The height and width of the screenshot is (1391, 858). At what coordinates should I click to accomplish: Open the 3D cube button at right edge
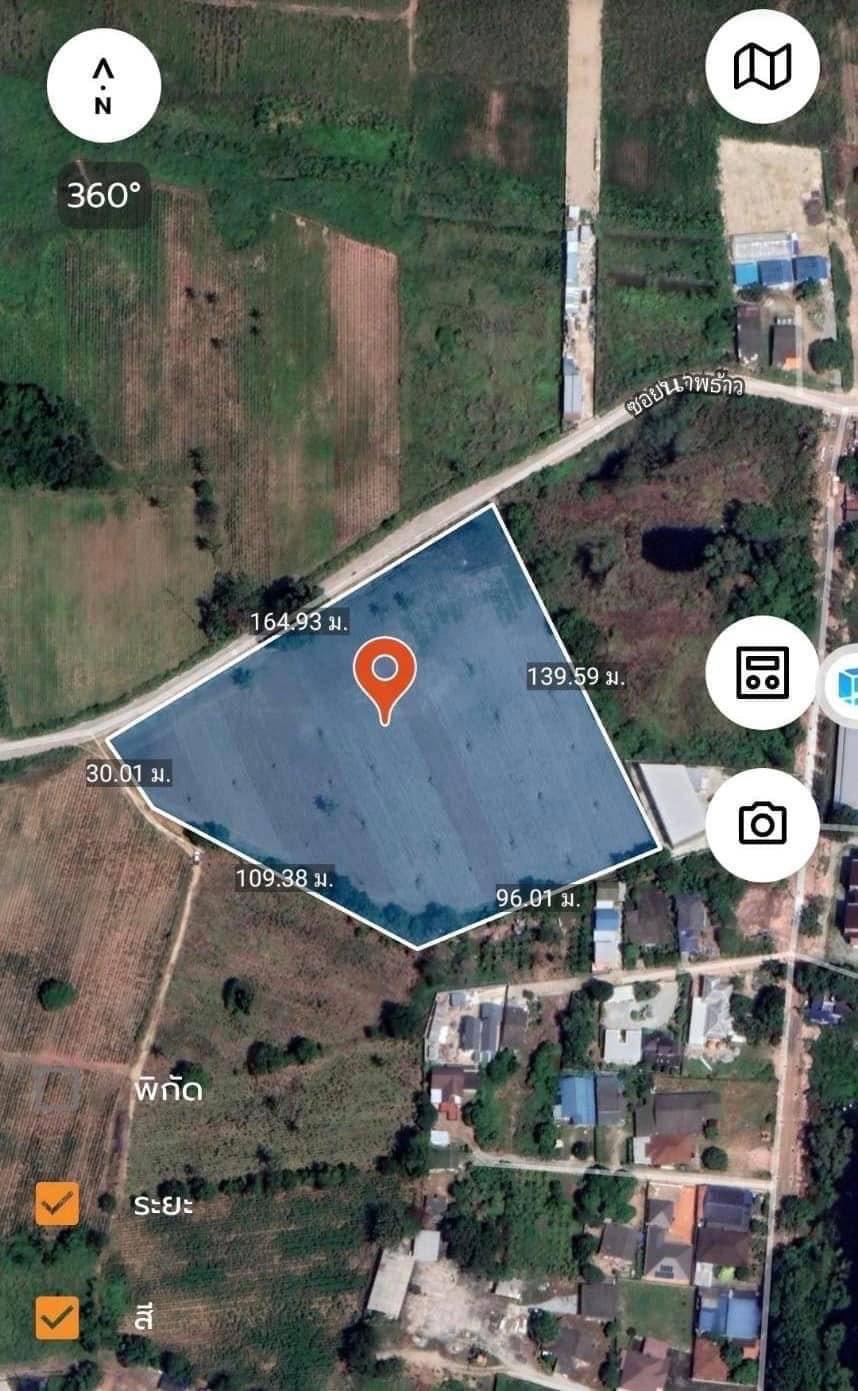845,686
